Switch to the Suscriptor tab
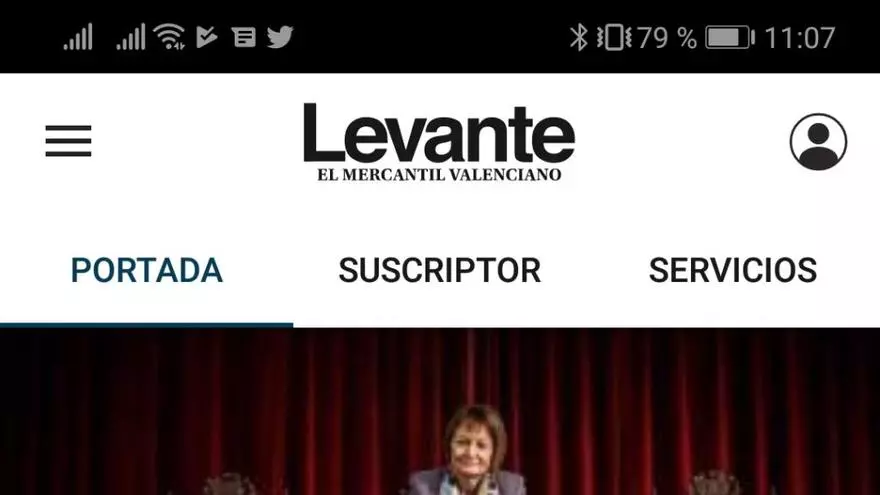The height and width of the screenshot is (495, 880). coord(439,270)
